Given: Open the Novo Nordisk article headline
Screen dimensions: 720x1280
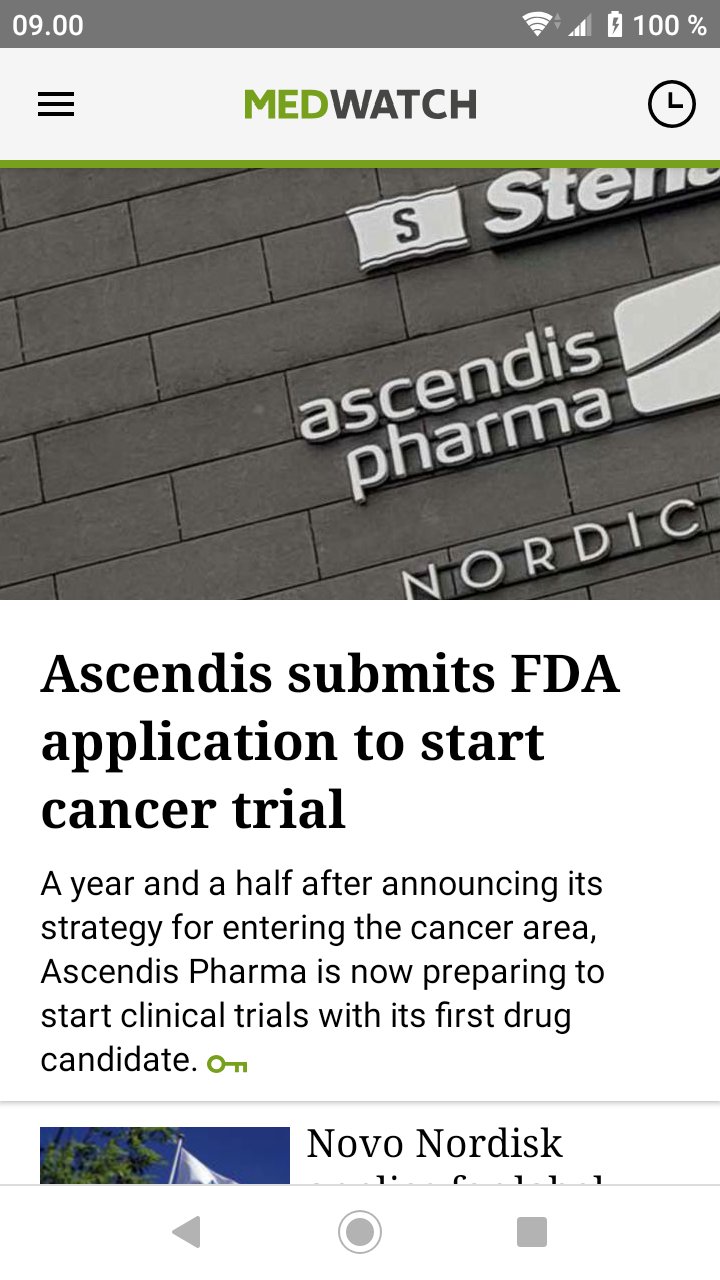Looking at the screenshot, I should point(435,1143).
